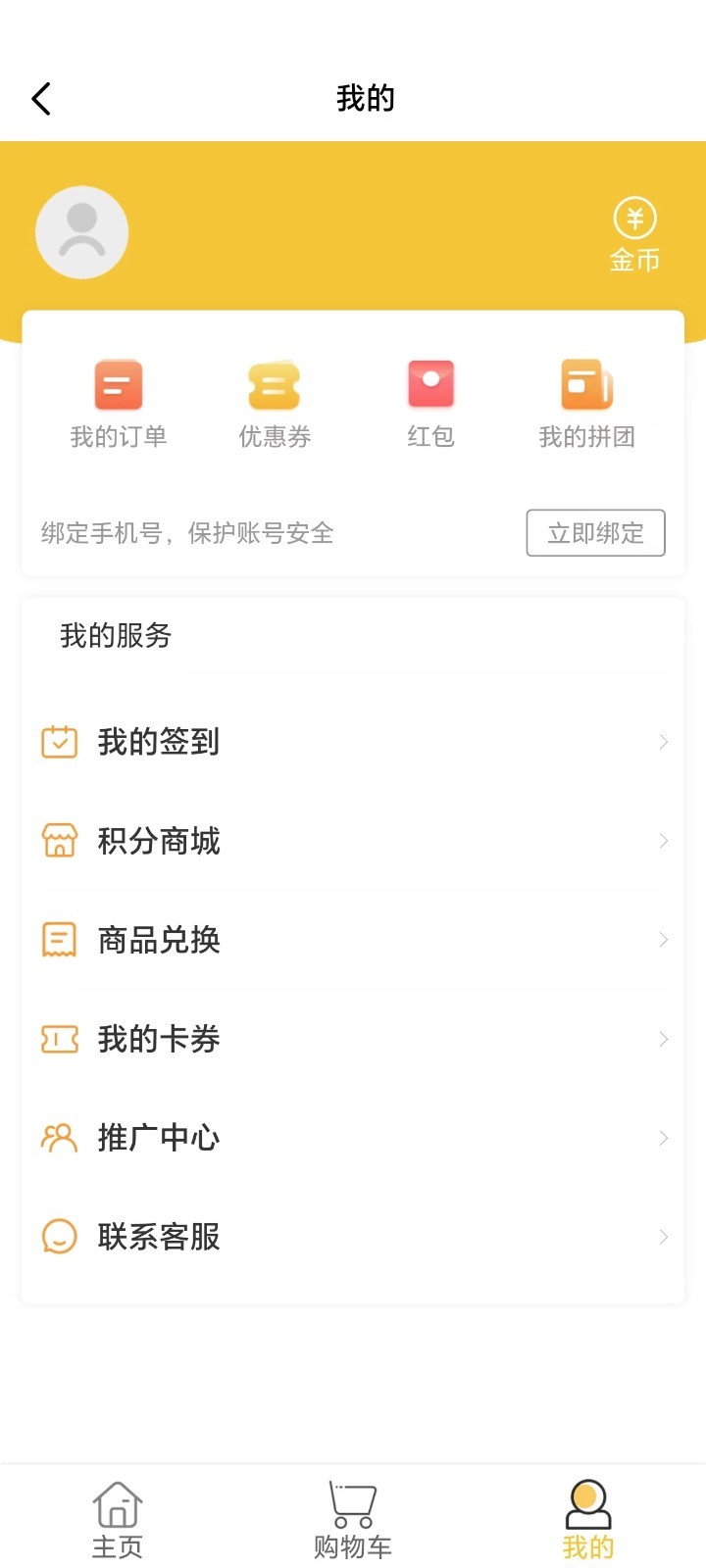
Task: Open 联系客服 chat bubble icon
Action: 59,1237
